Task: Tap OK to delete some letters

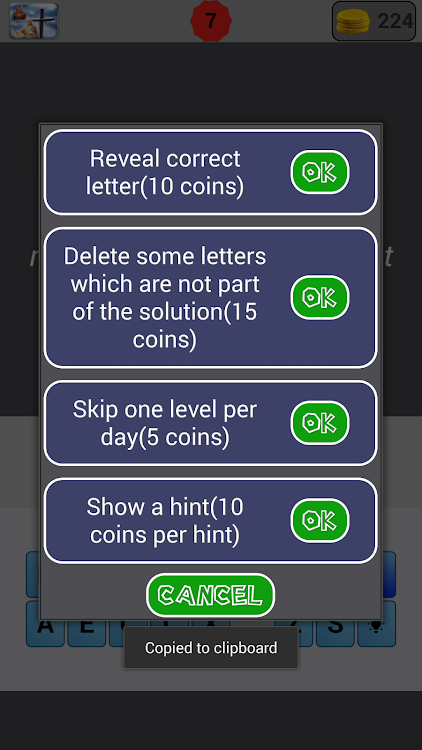Action: (320, 298)
